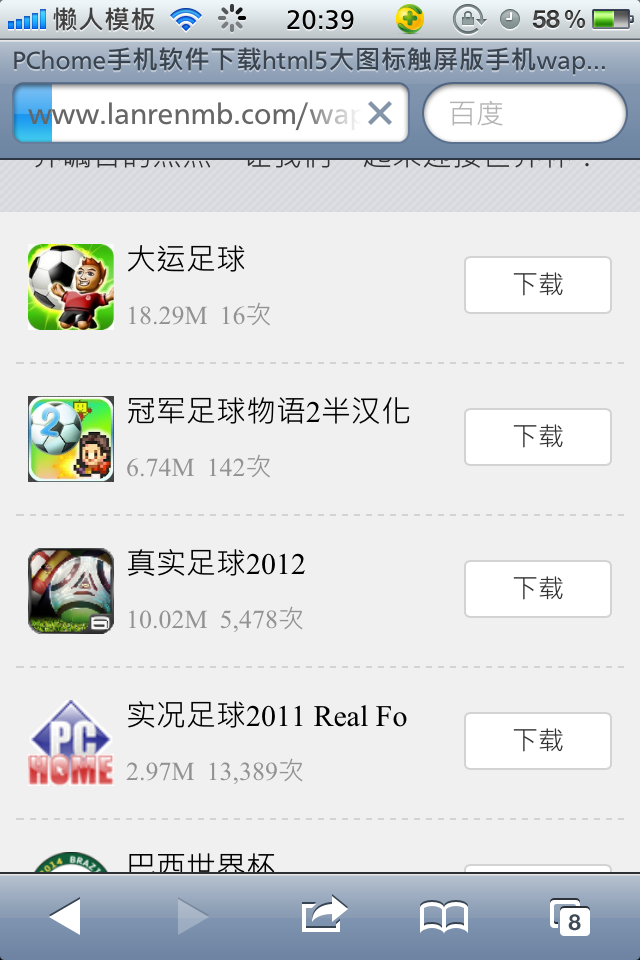This screenshot has width=640, height=960.
Task: Stop page loading with X button
Action: 380,114
